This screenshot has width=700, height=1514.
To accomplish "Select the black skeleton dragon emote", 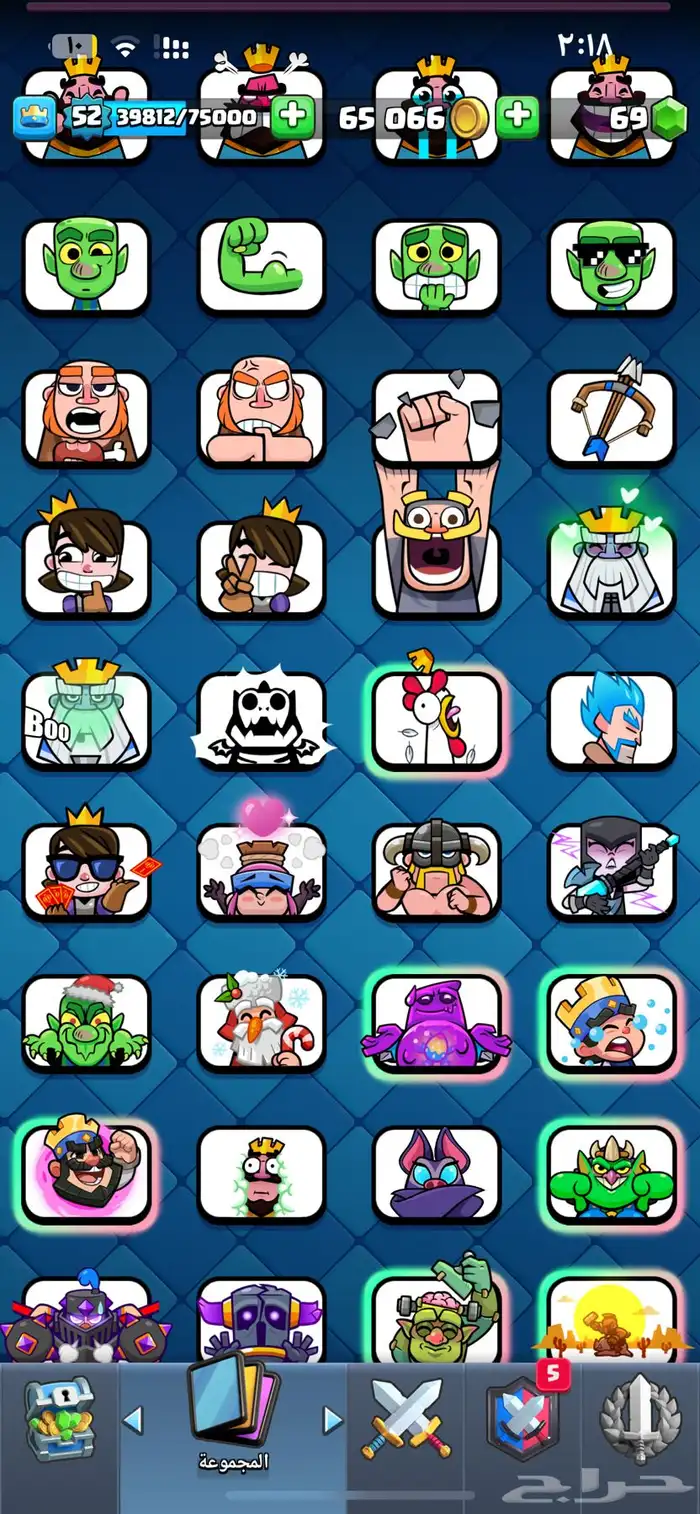I will [261, 719].
